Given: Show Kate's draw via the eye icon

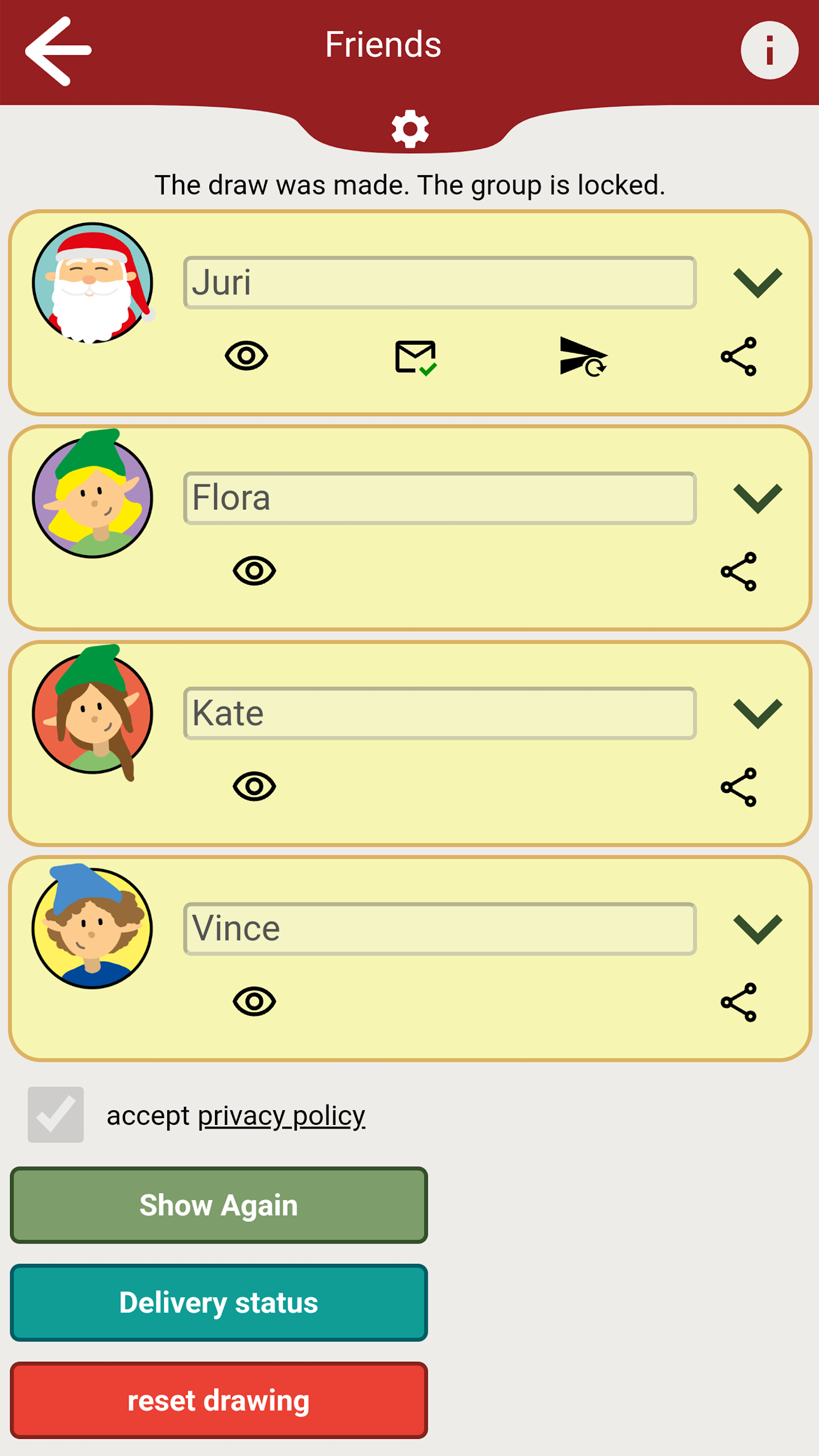Looking at the screenshot, I should point(254,787).
